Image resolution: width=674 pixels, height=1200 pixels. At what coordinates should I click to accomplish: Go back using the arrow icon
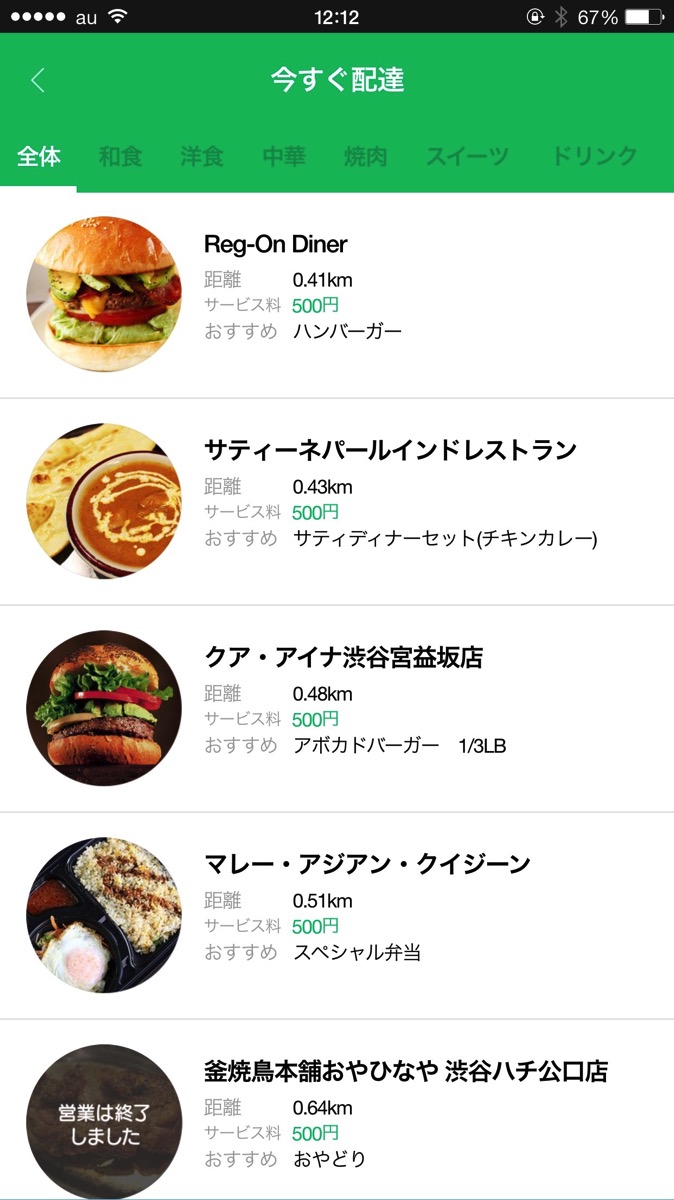click(38, 80)
